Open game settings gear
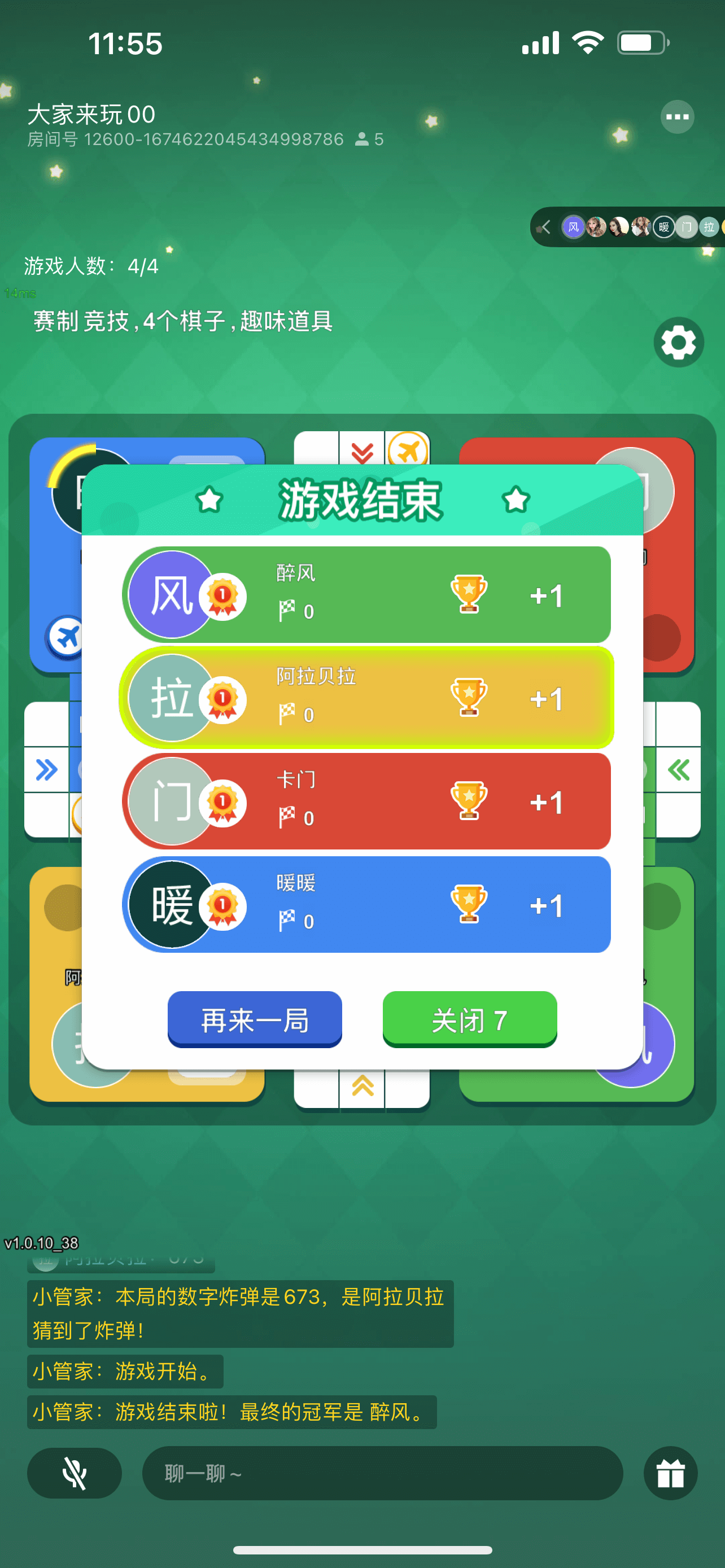The image size is (725, 1568). [678, 342]
